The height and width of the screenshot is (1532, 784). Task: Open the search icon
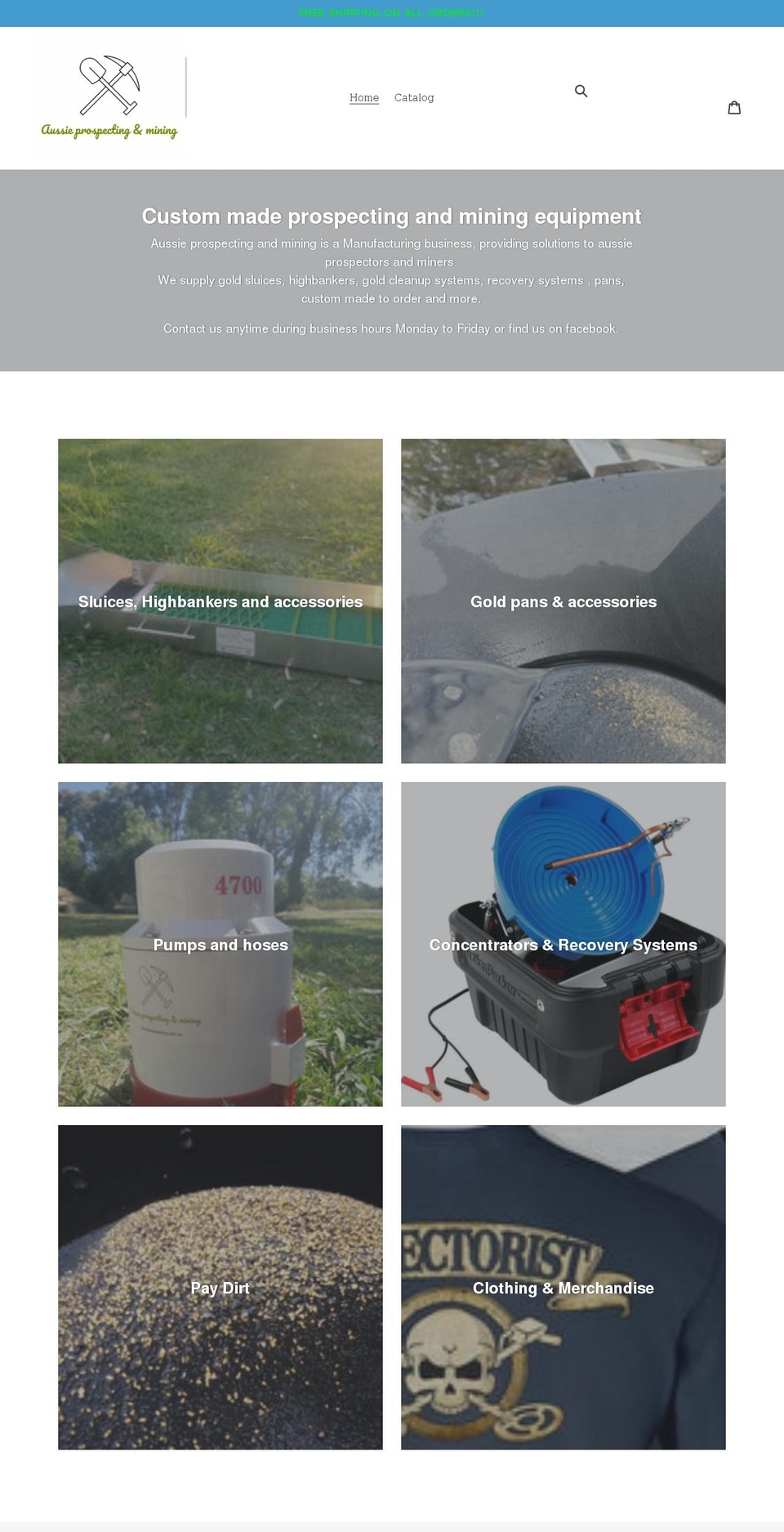click(581, 91)
